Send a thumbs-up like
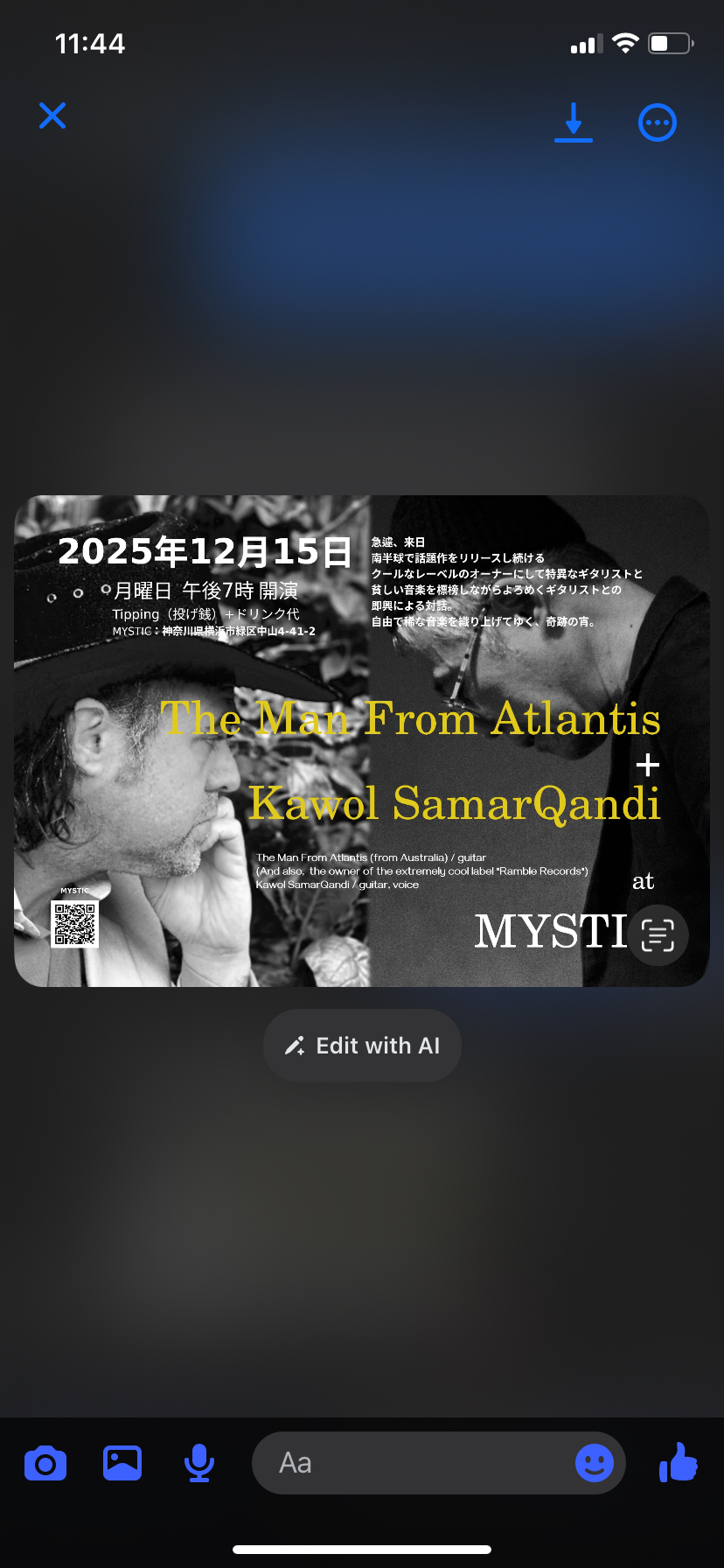724x1568 pixels. pyautogui.click(x=679, y=1463)
